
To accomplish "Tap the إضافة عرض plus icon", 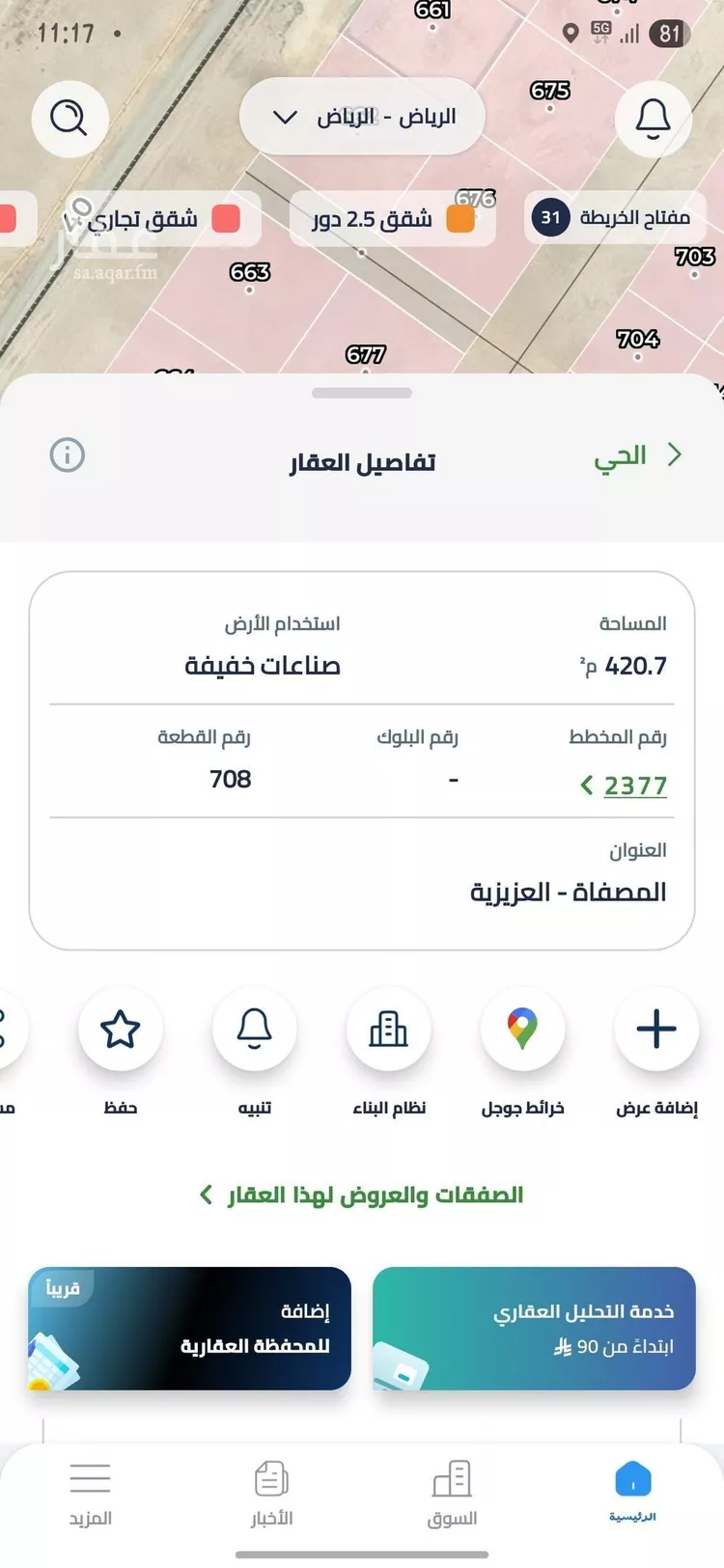I will click(655, 1029).
